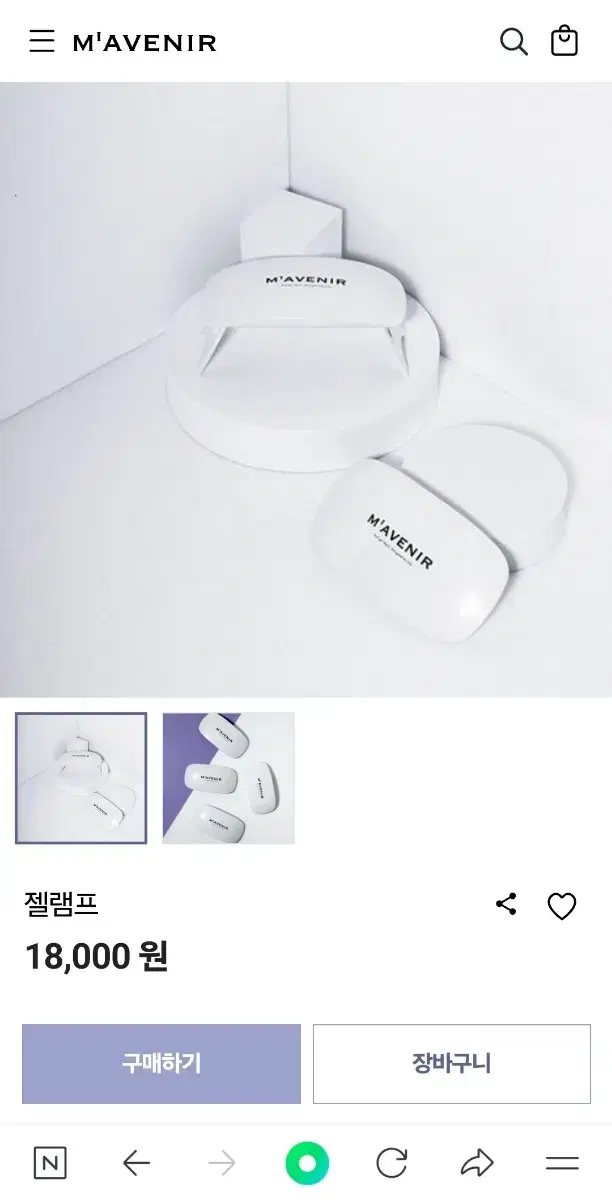Open the browser menu at bottom right

click(562, 1163)
